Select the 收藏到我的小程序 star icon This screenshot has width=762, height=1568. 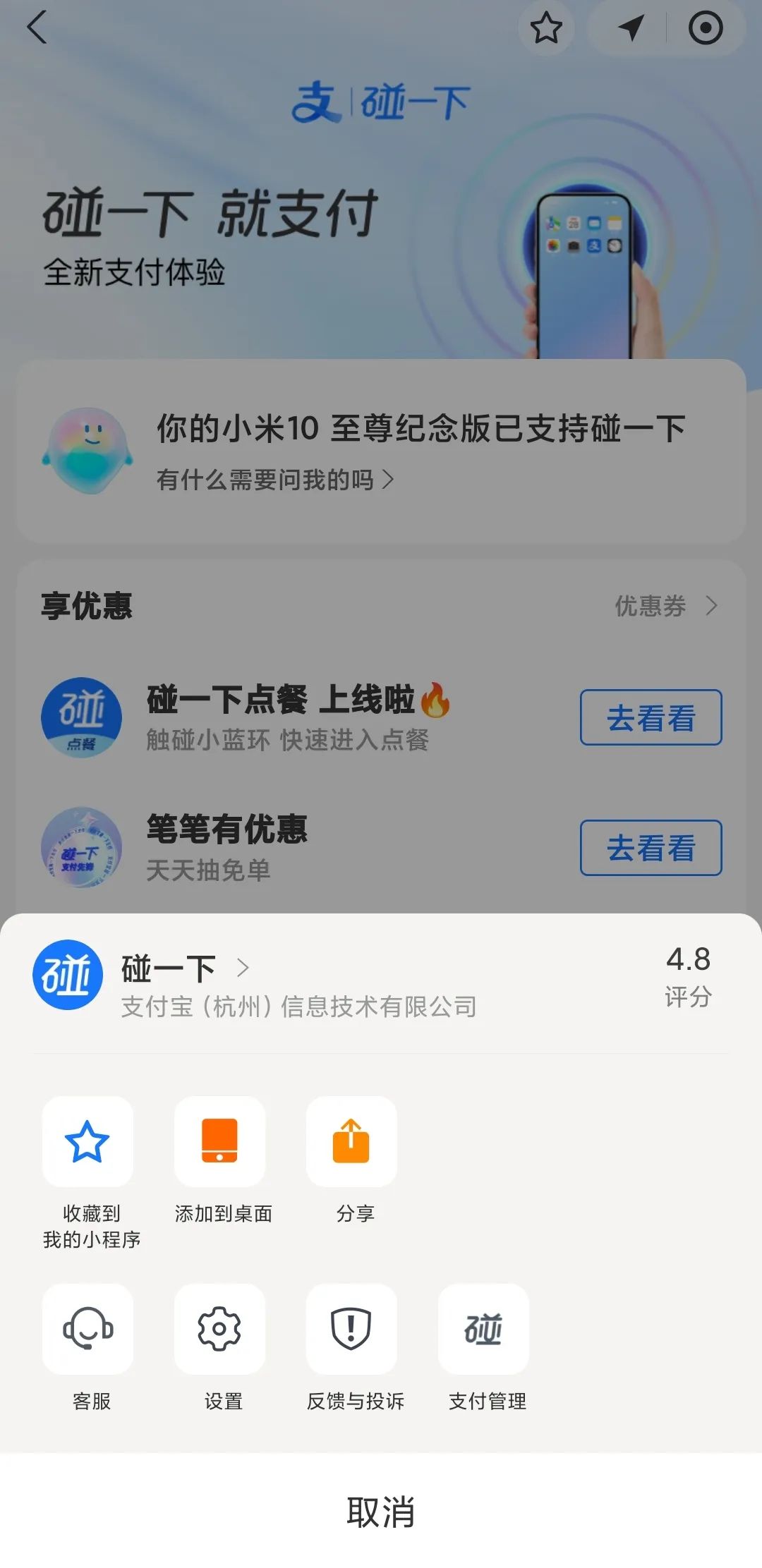click(87, 1141)
